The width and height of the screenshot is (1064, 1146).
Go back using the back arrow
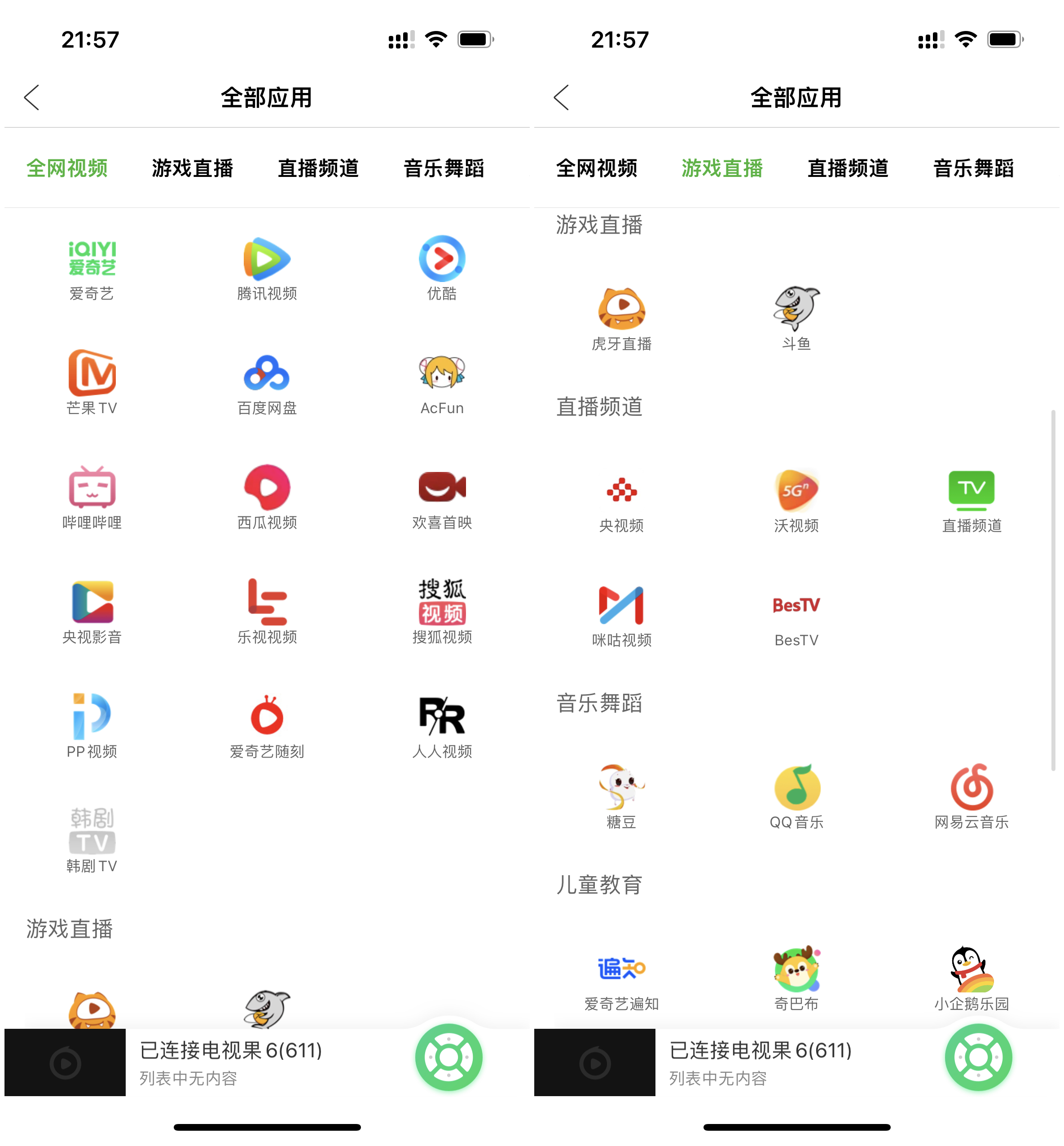(32, 97)
